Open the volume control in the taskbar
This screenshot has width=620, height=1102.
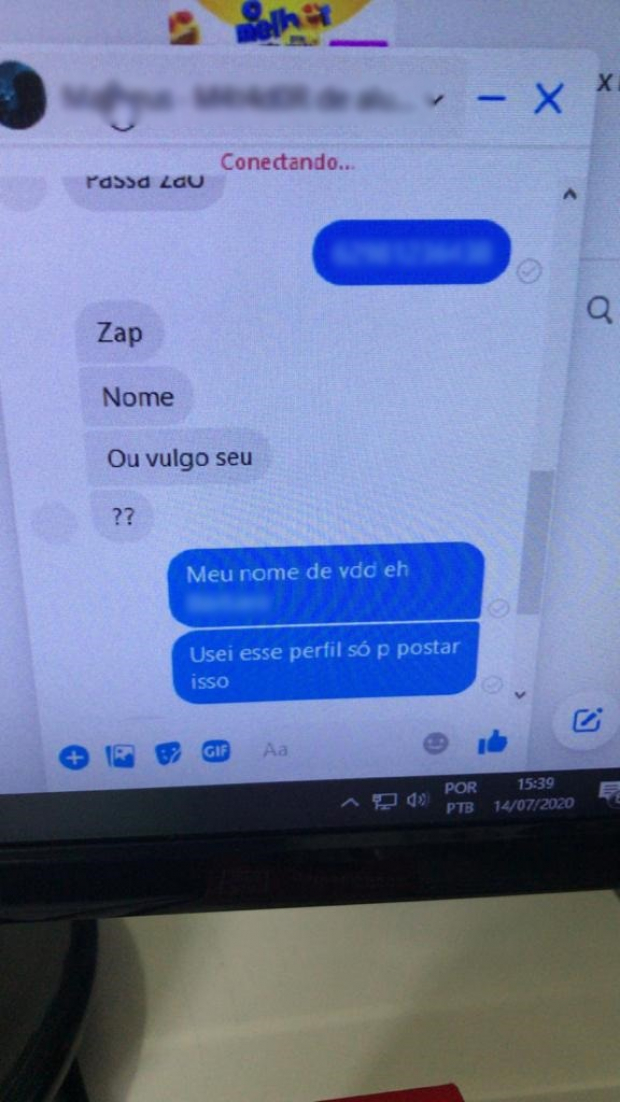pos(418,800)
